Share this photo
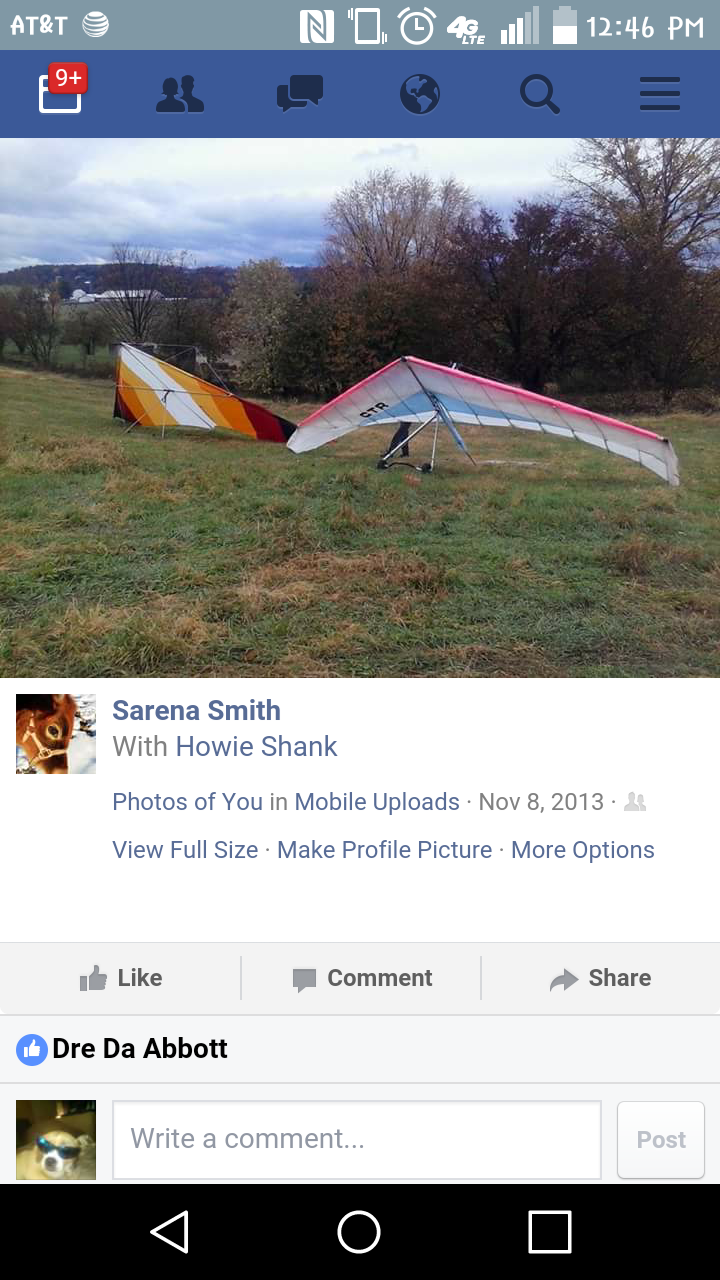 (x=600, y=978)
